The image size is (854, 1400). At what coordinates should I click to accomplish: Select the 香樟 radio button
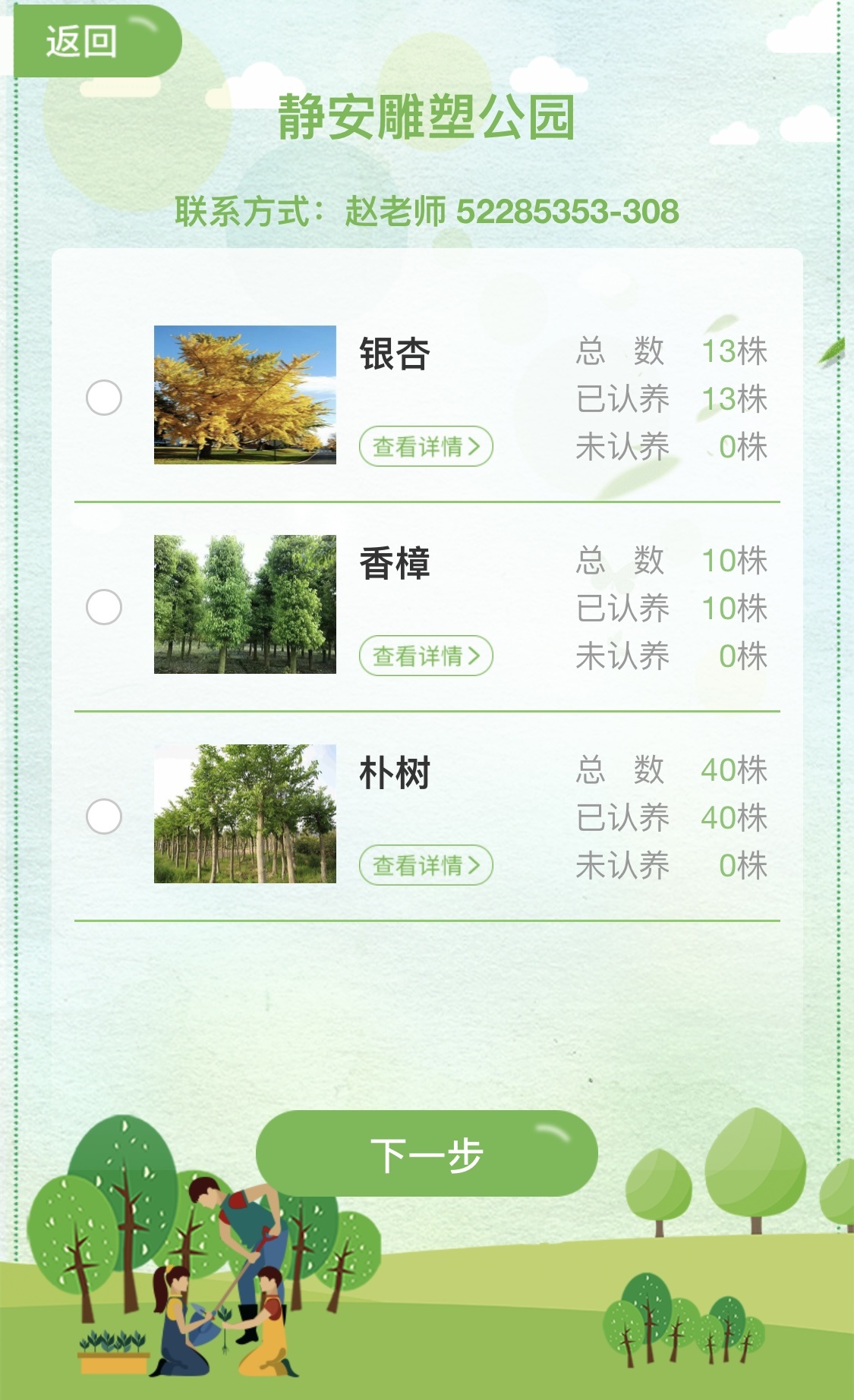coord(104,607)
